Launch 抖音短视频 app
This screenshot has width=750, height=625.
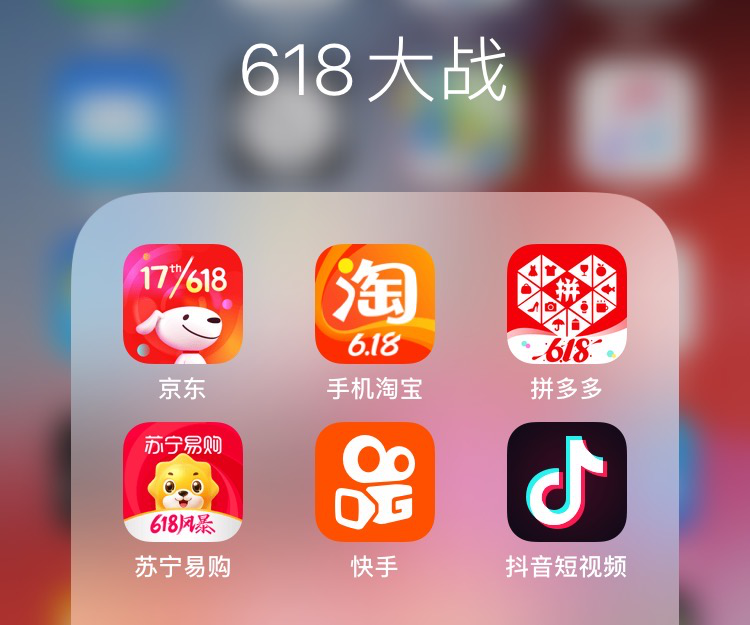[567, 482]
